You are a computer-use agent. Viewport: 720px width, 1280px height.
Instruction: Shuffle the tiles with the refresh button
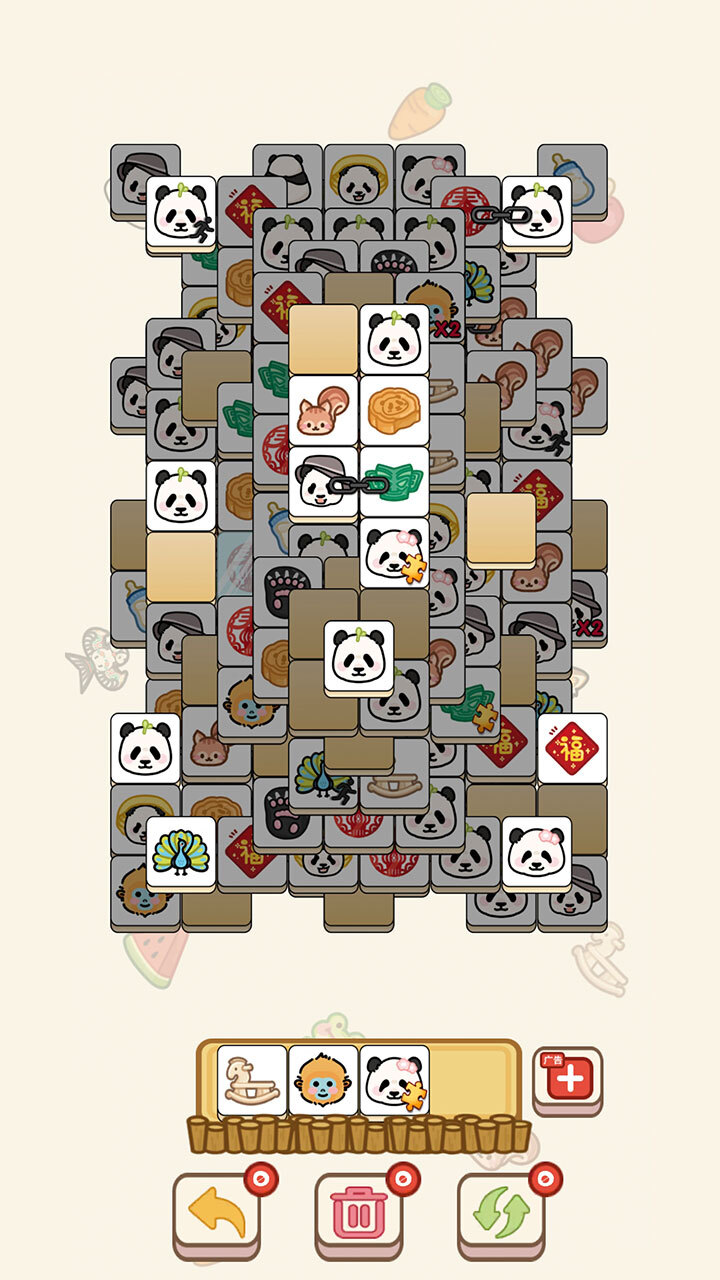coord(501,1210)
